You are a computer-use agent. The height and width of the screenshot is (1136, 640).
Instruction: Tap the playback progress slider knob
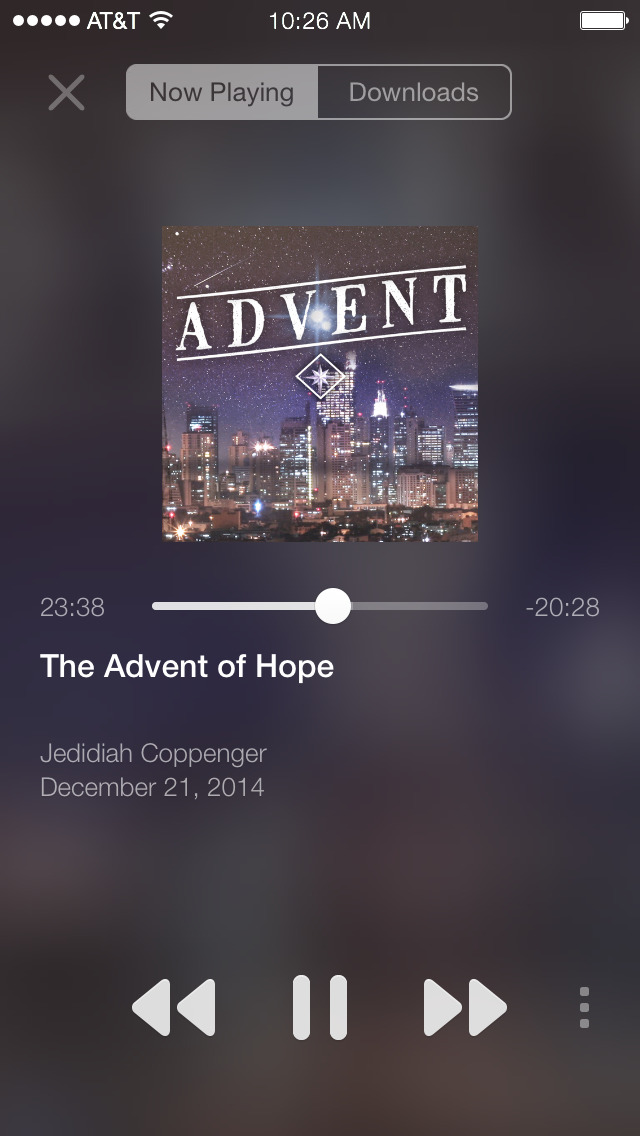[x=333, y=606]
